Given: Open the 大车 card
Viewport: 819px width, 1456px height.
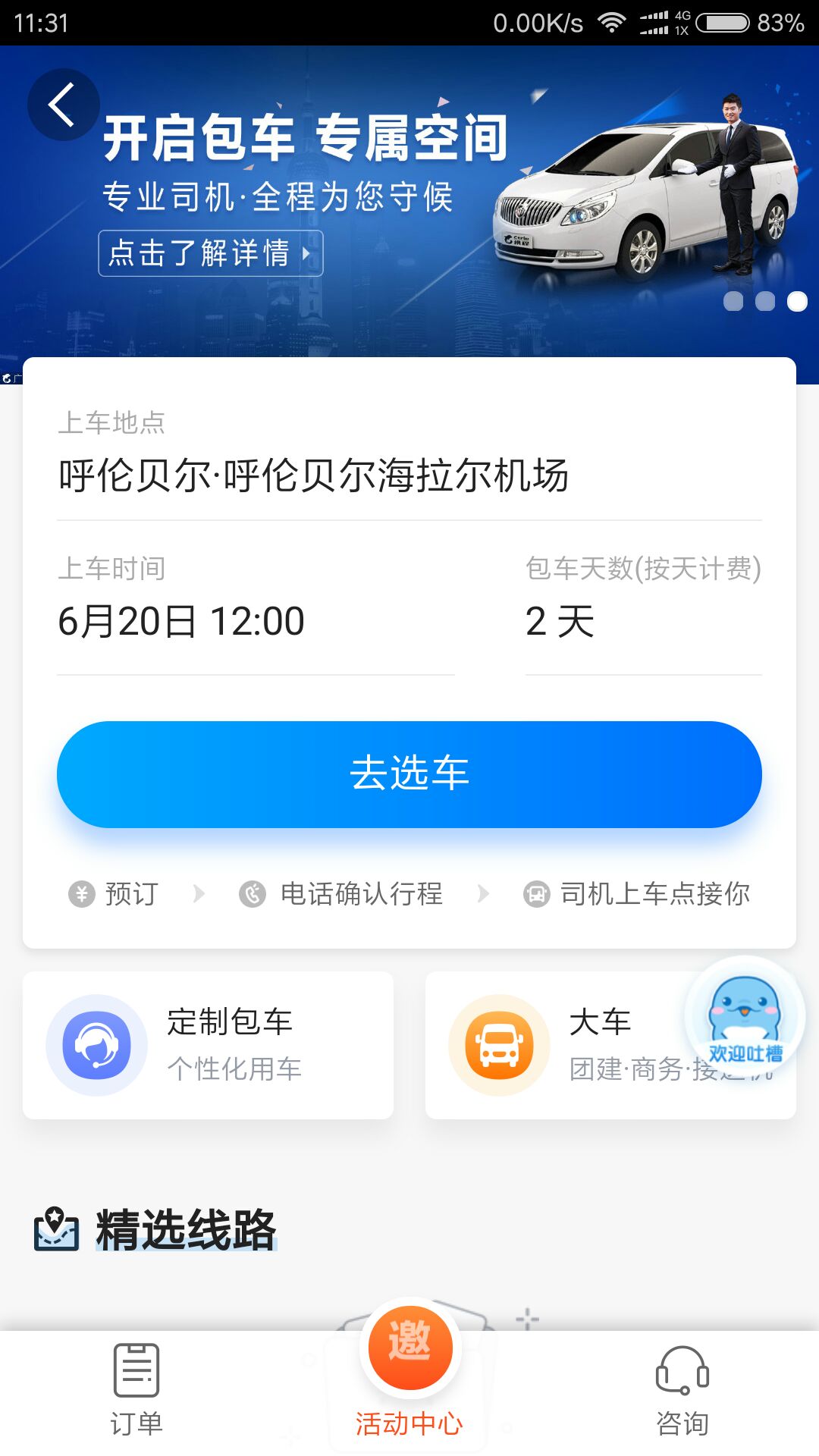Looking at the screenshot, I should [576, 1045].
